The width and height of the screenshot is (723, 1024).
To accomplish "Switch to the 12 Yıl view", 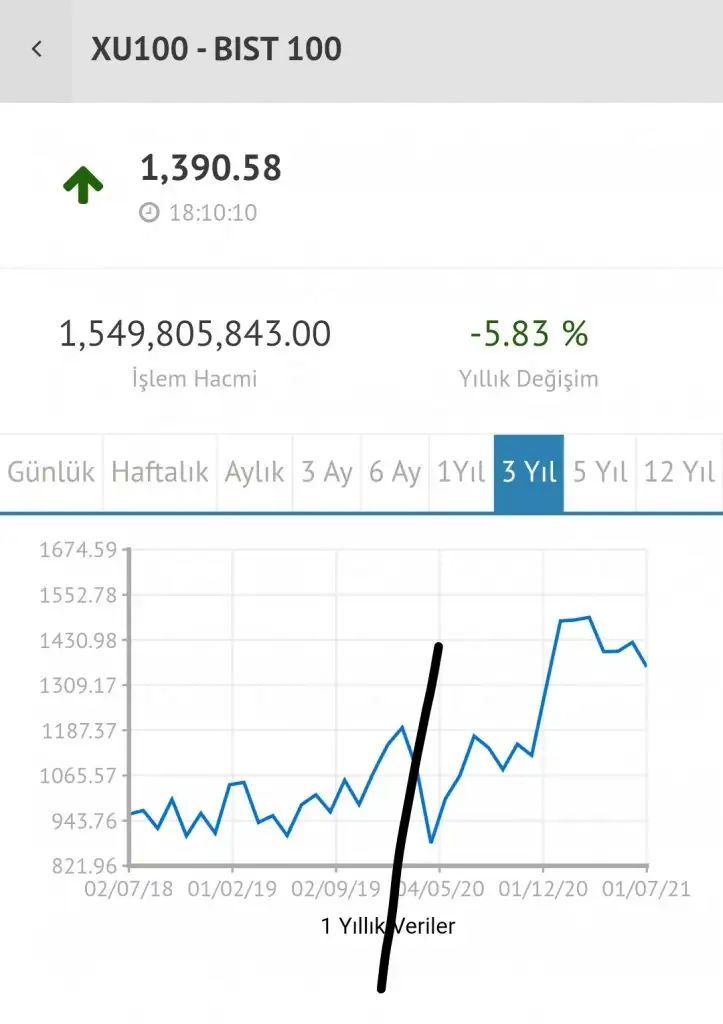I will [679, 472].
